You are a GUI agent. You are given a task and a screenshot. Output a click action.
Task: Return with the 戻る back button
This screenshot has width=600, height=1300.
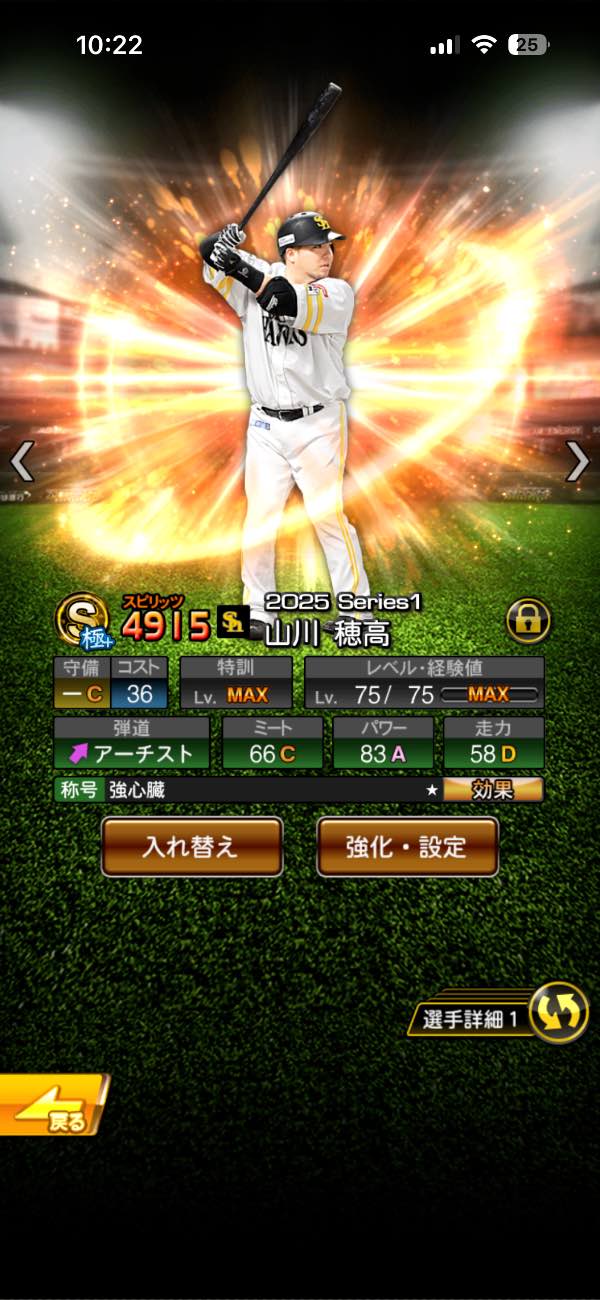[x=52, y=1106]
